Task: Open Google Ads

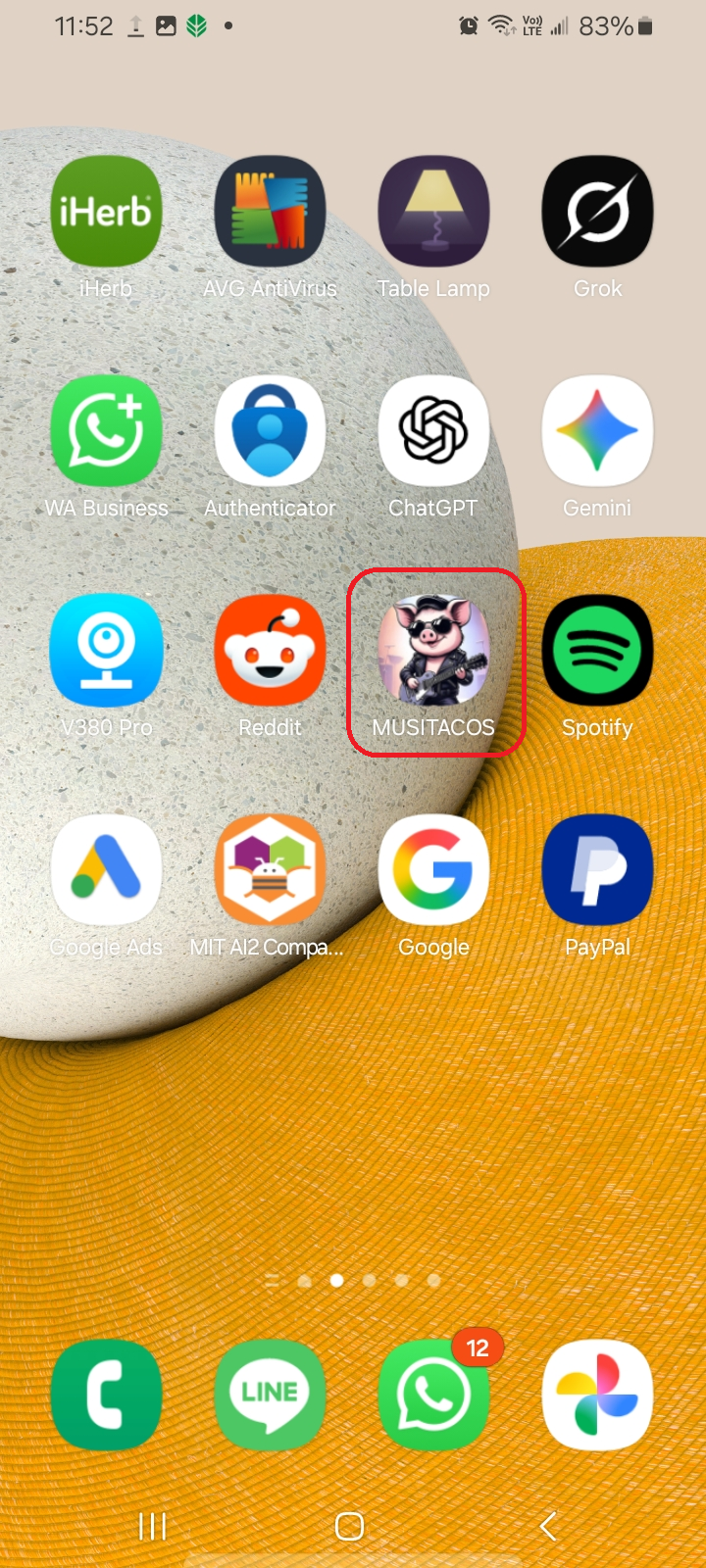Action: point(106,870)
